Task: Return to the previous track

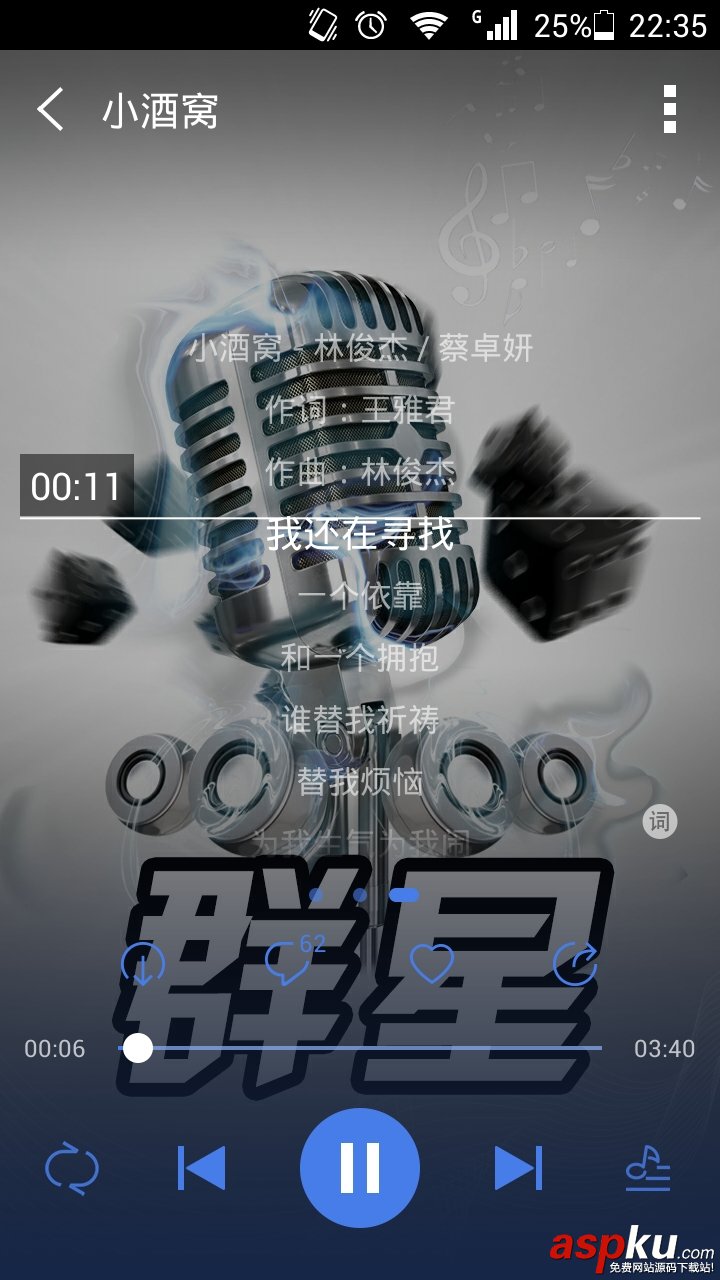Action: [202, 1167]
